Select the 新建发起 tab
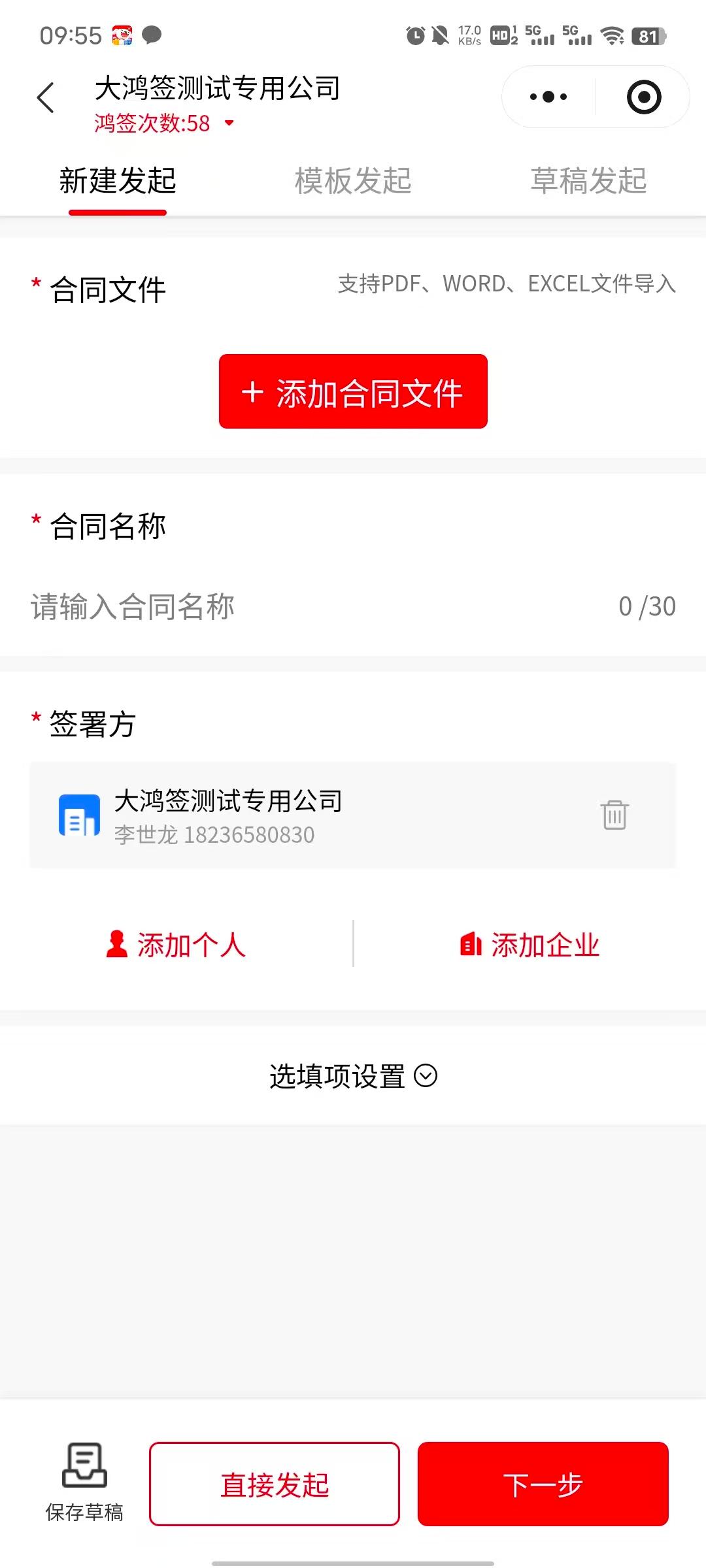This screenshot has height=1568, width=706. point(118,181)
